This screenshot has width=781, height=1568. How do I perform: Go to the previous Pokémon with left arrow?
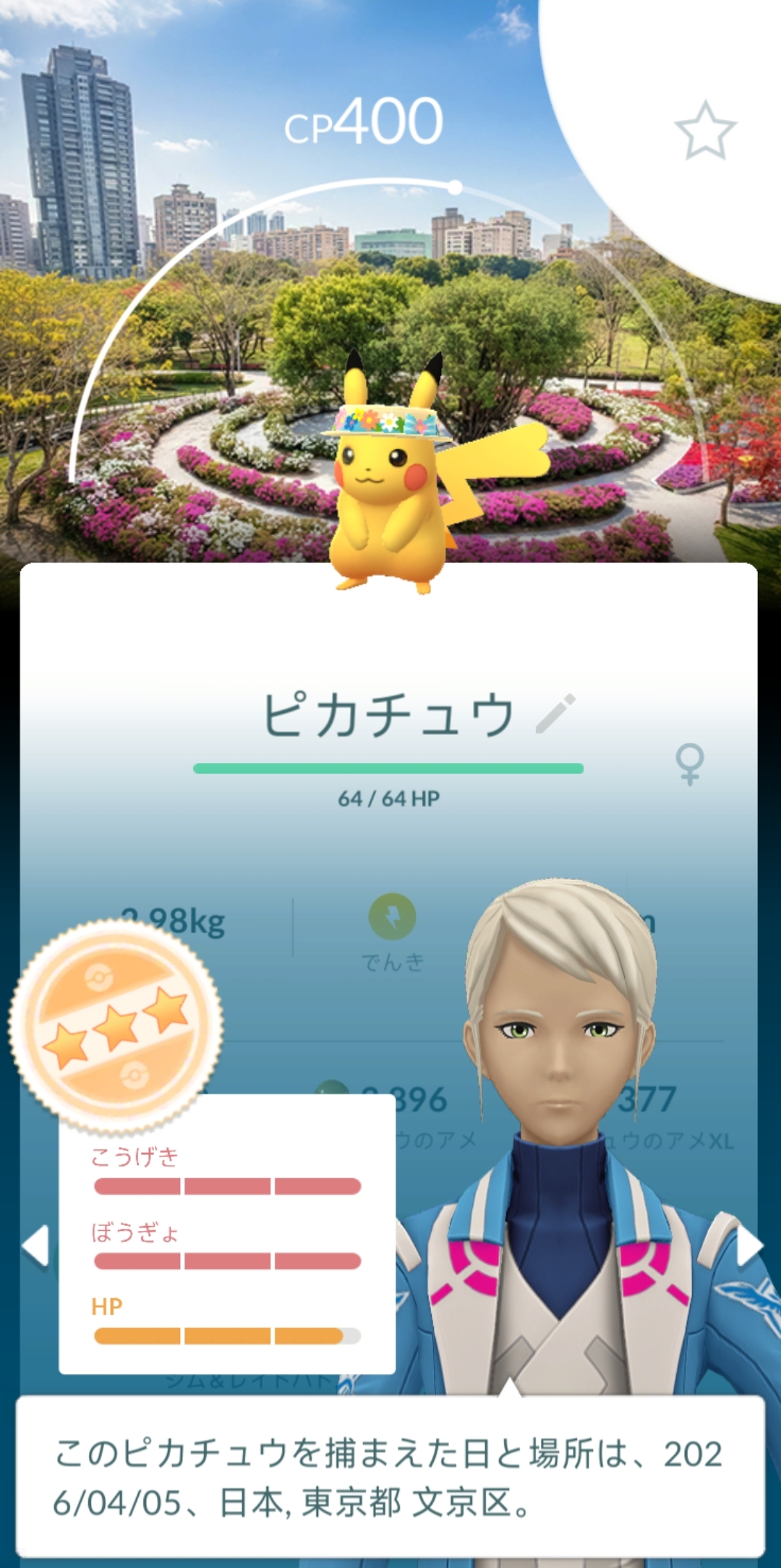pyautogui.click(x=35, y=1245)
